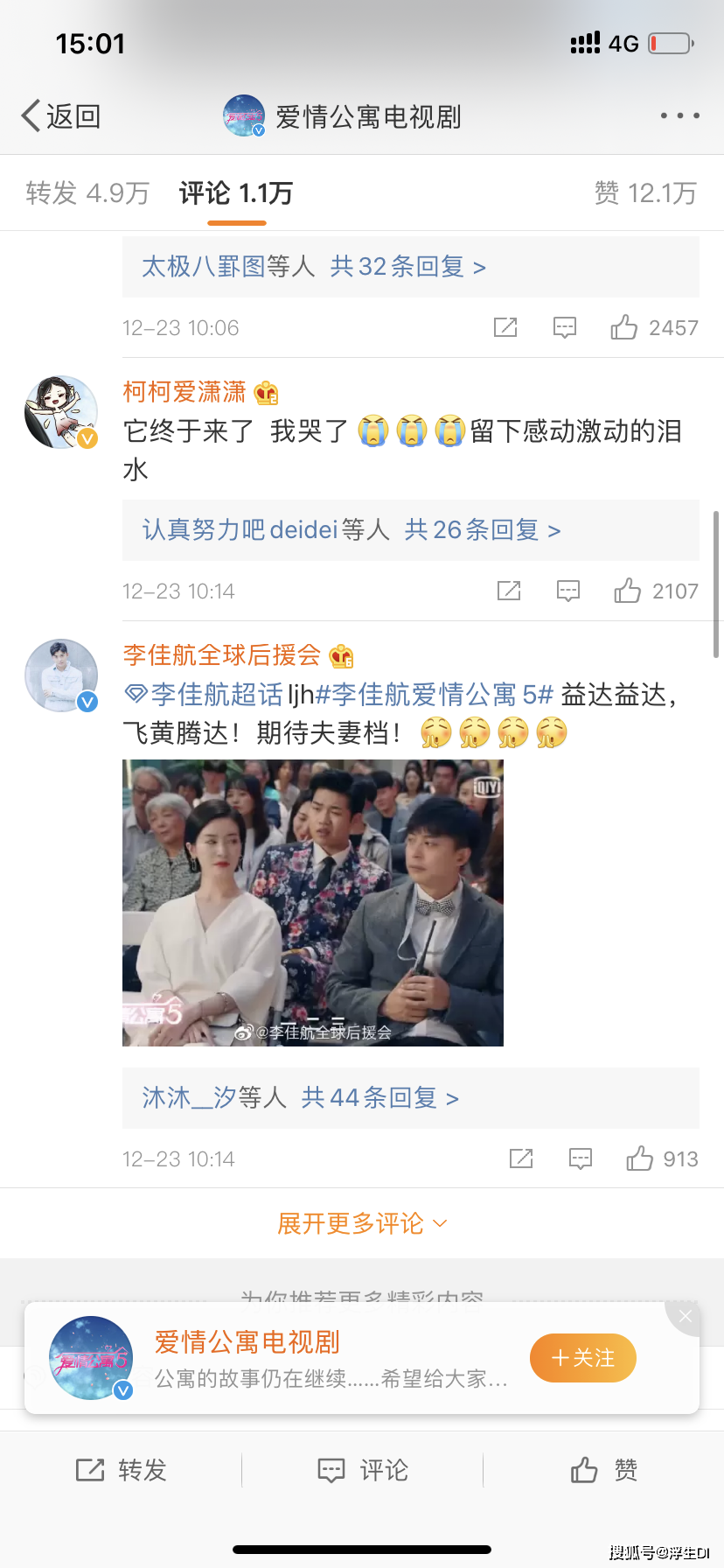View the image in 李佳航全球后援会's comment
This screenshot has width=724, height=1568.
313,903
